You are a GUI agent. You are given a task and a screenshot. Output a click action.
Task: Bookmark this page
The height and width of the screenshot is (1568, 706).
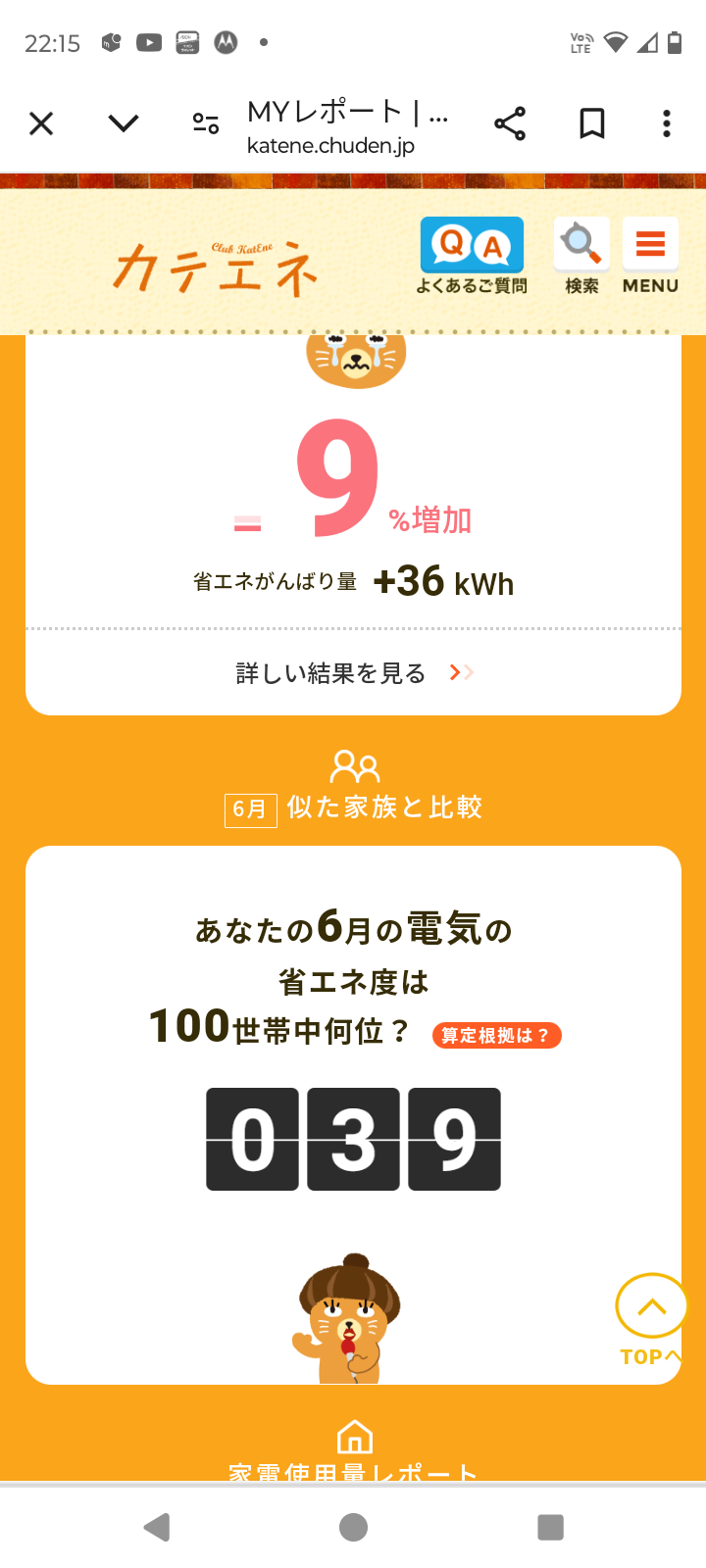(592, 123)
